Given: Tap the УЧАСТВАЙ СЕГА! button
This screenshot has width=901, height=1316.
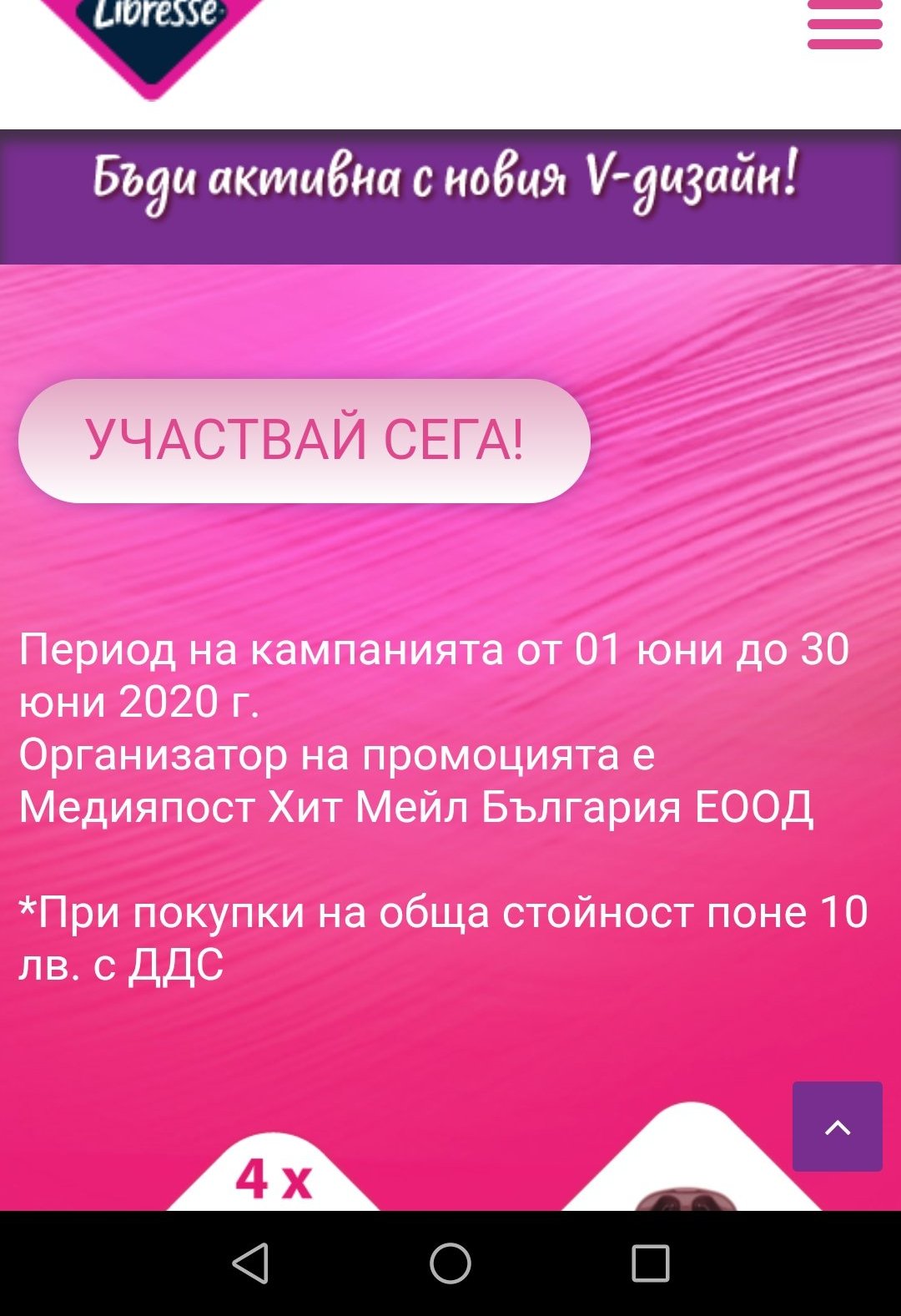Looking at the screenshot, I should click(x=305, y=441).
